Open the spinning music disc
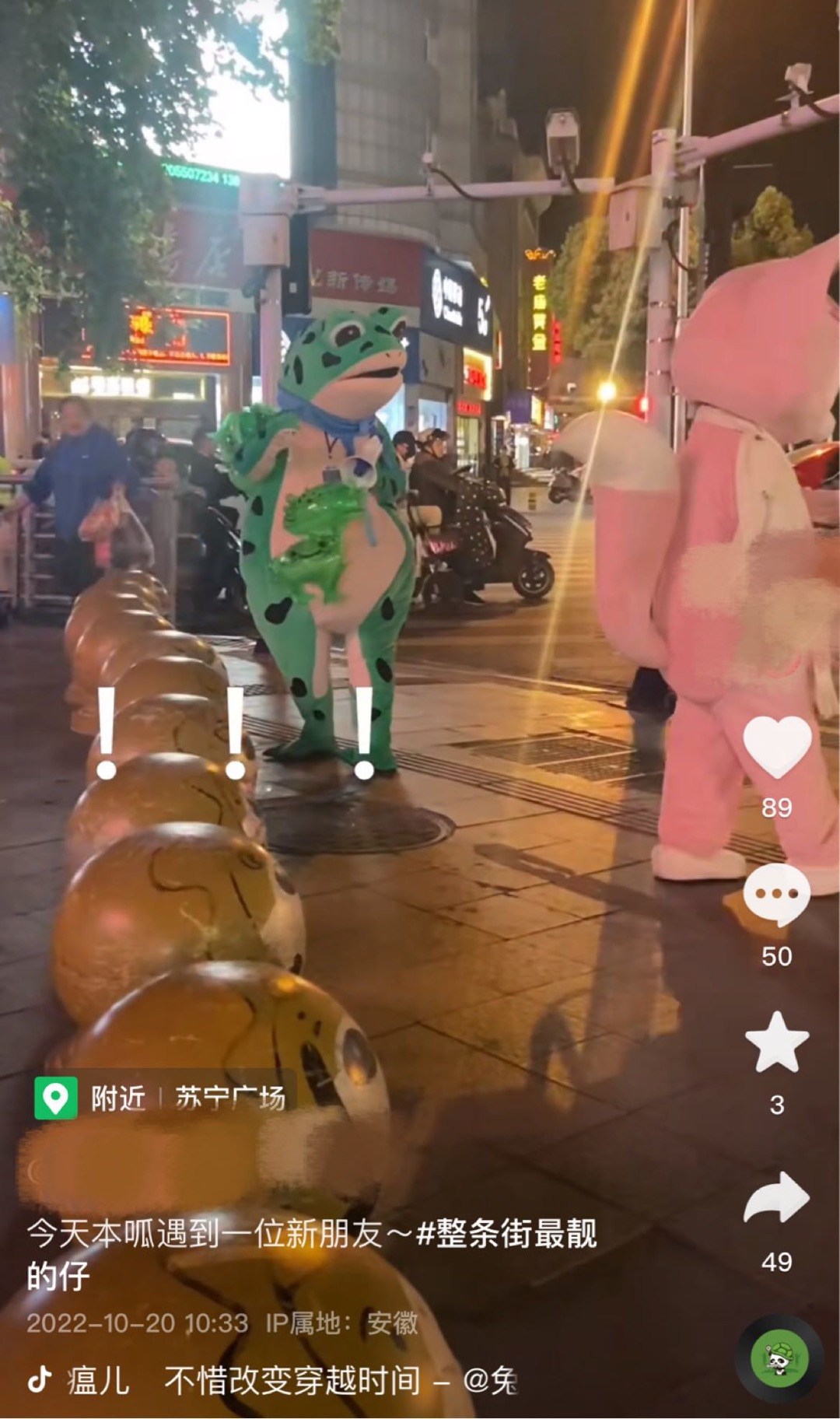 tap(779, 1358)
